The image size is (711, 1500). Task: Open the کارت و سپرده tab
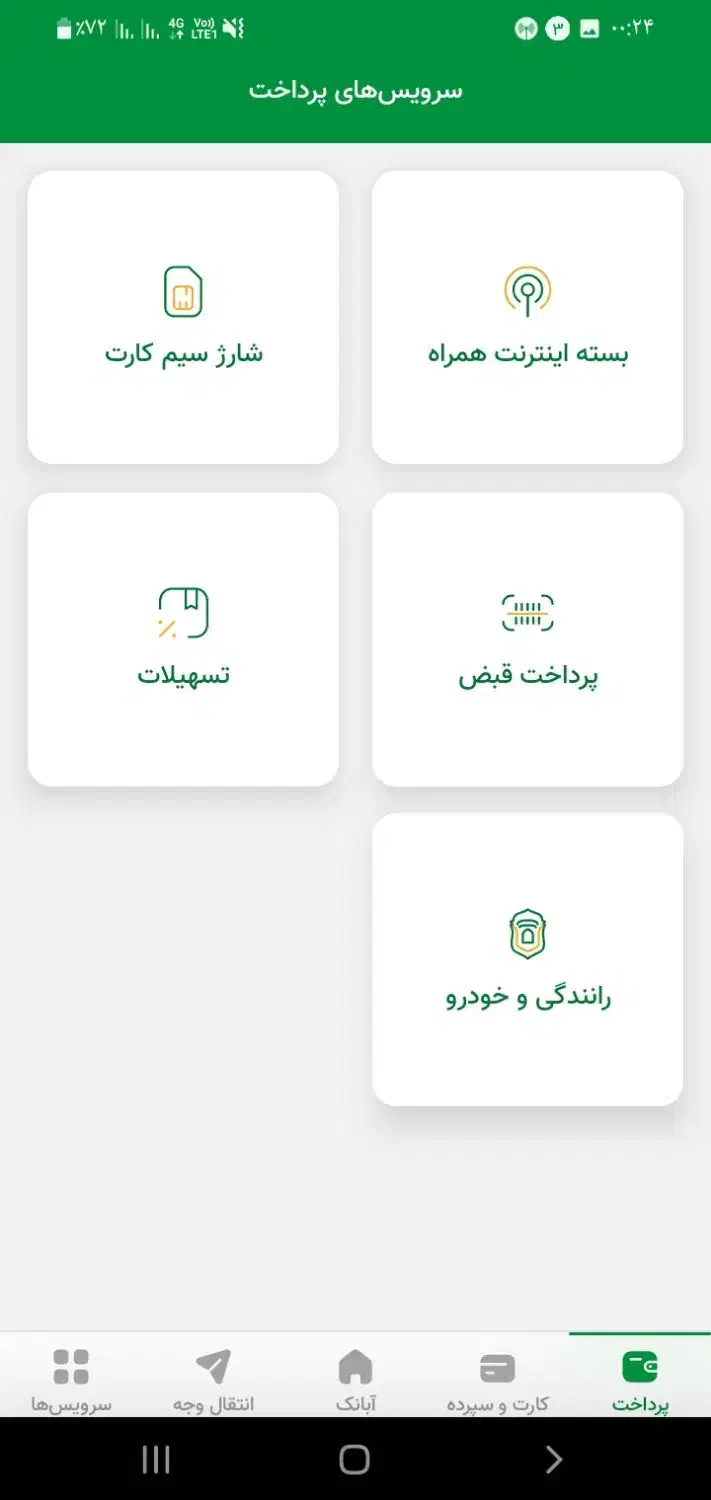click(497, 1379)
